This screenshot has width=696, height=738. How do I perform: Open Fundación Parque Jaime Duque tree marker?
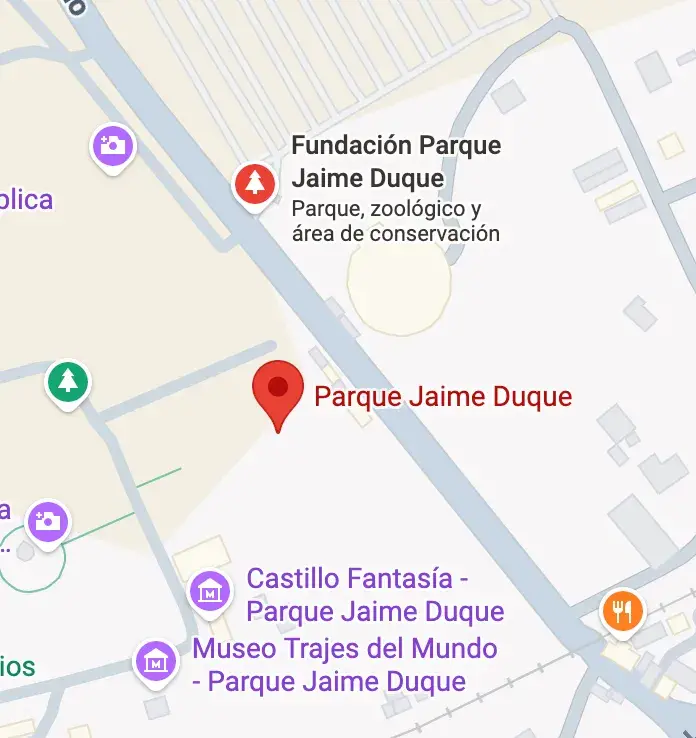pos(255,183)
